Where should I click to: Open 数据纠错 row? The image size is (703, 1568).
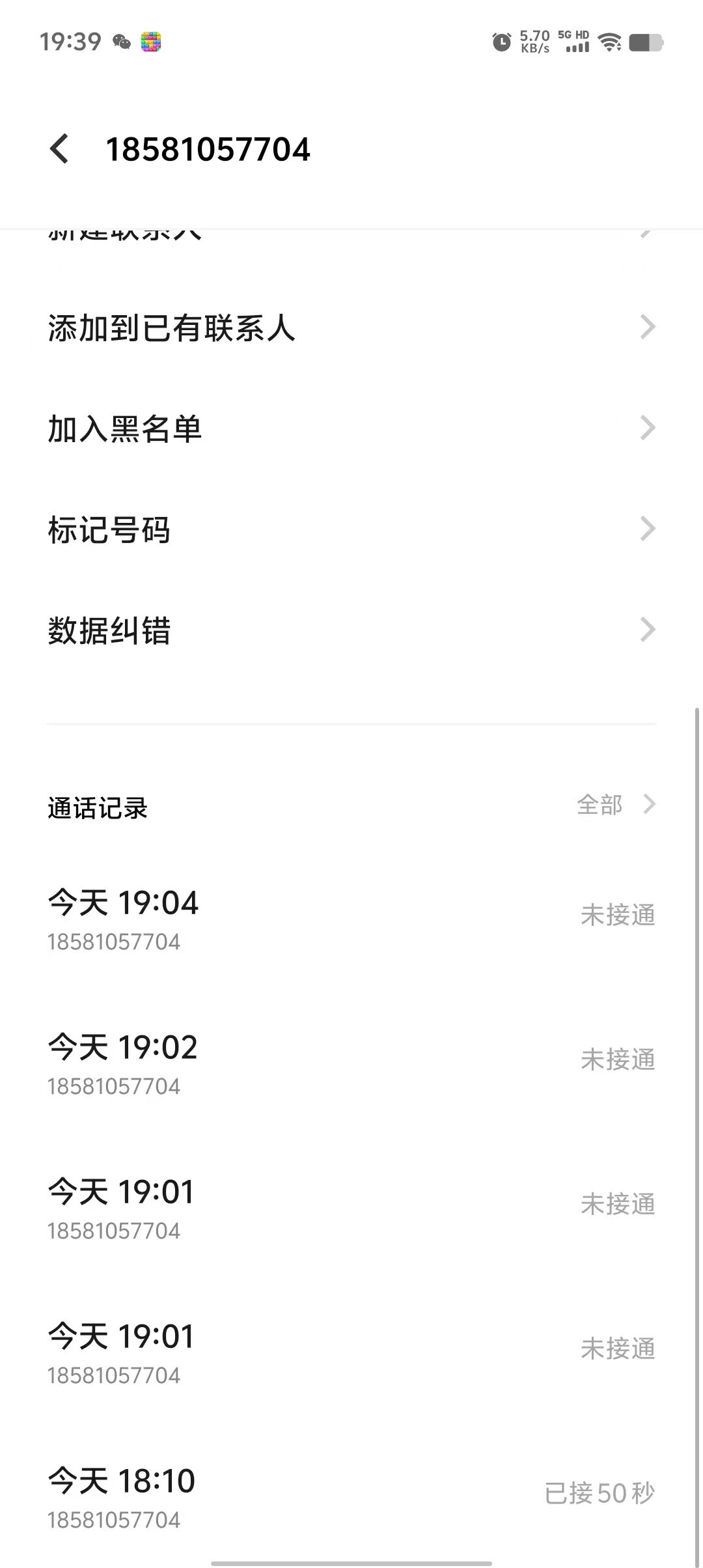351,630
